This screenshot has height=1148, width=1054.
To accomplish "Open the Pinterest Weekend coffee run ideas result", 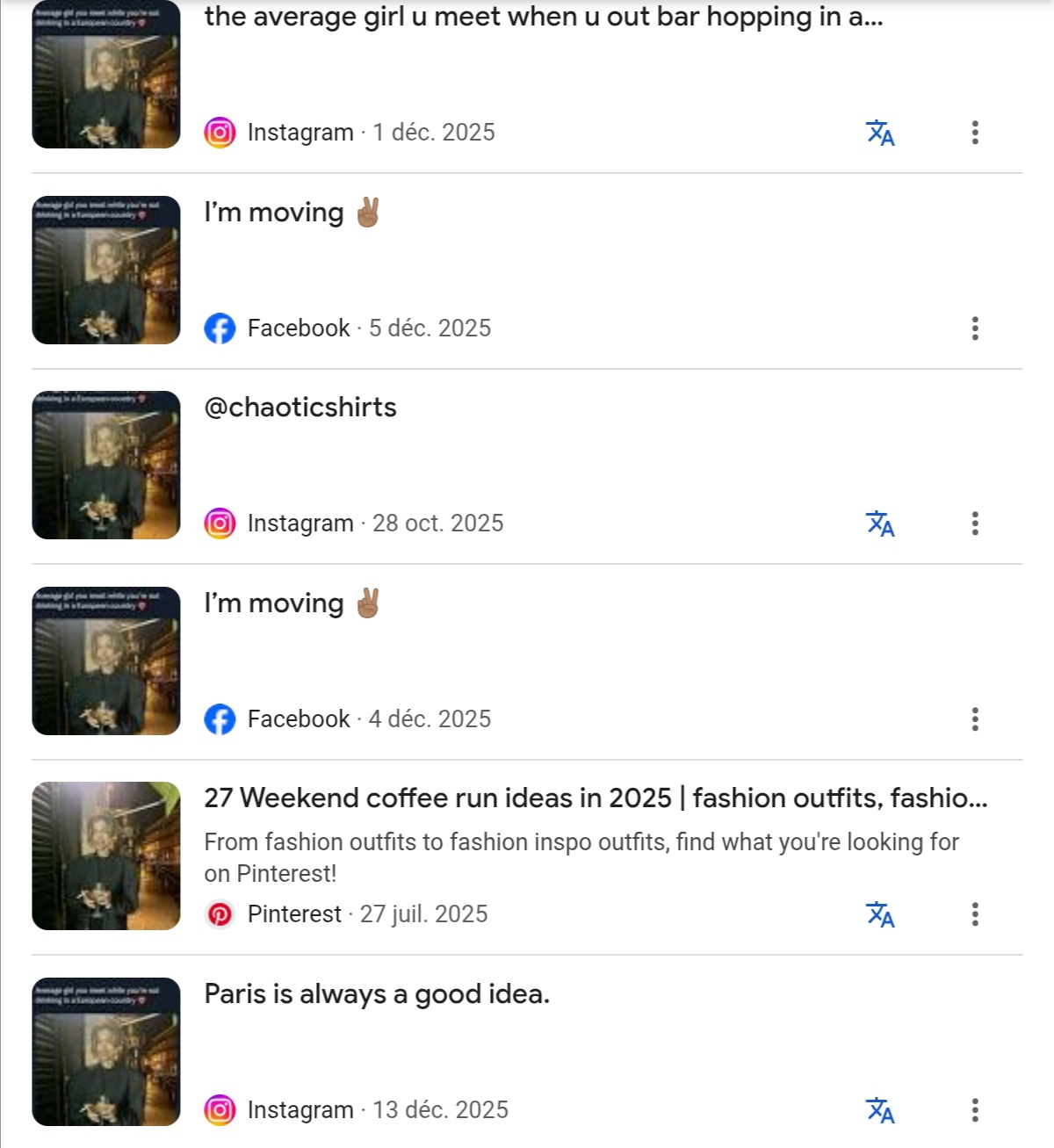I will (x=596, y=798).
